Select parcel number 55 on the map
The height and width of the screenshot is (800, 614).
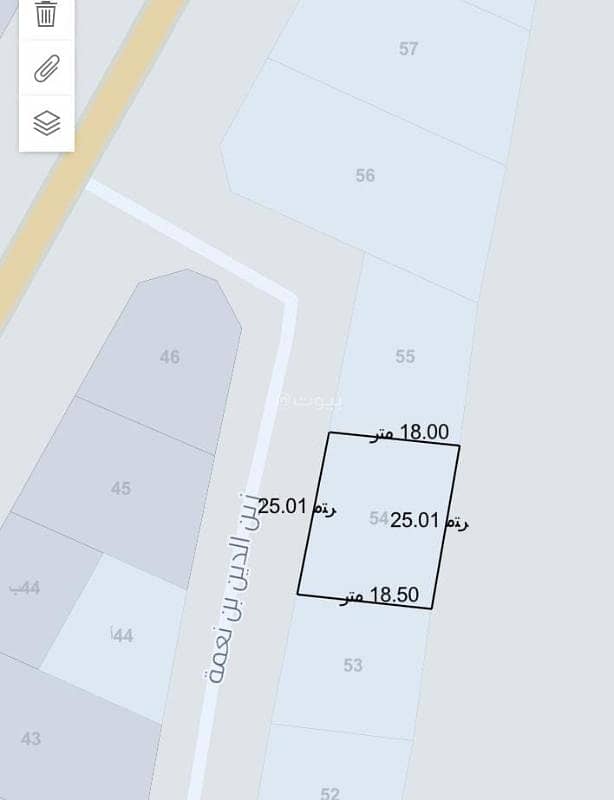405,356
